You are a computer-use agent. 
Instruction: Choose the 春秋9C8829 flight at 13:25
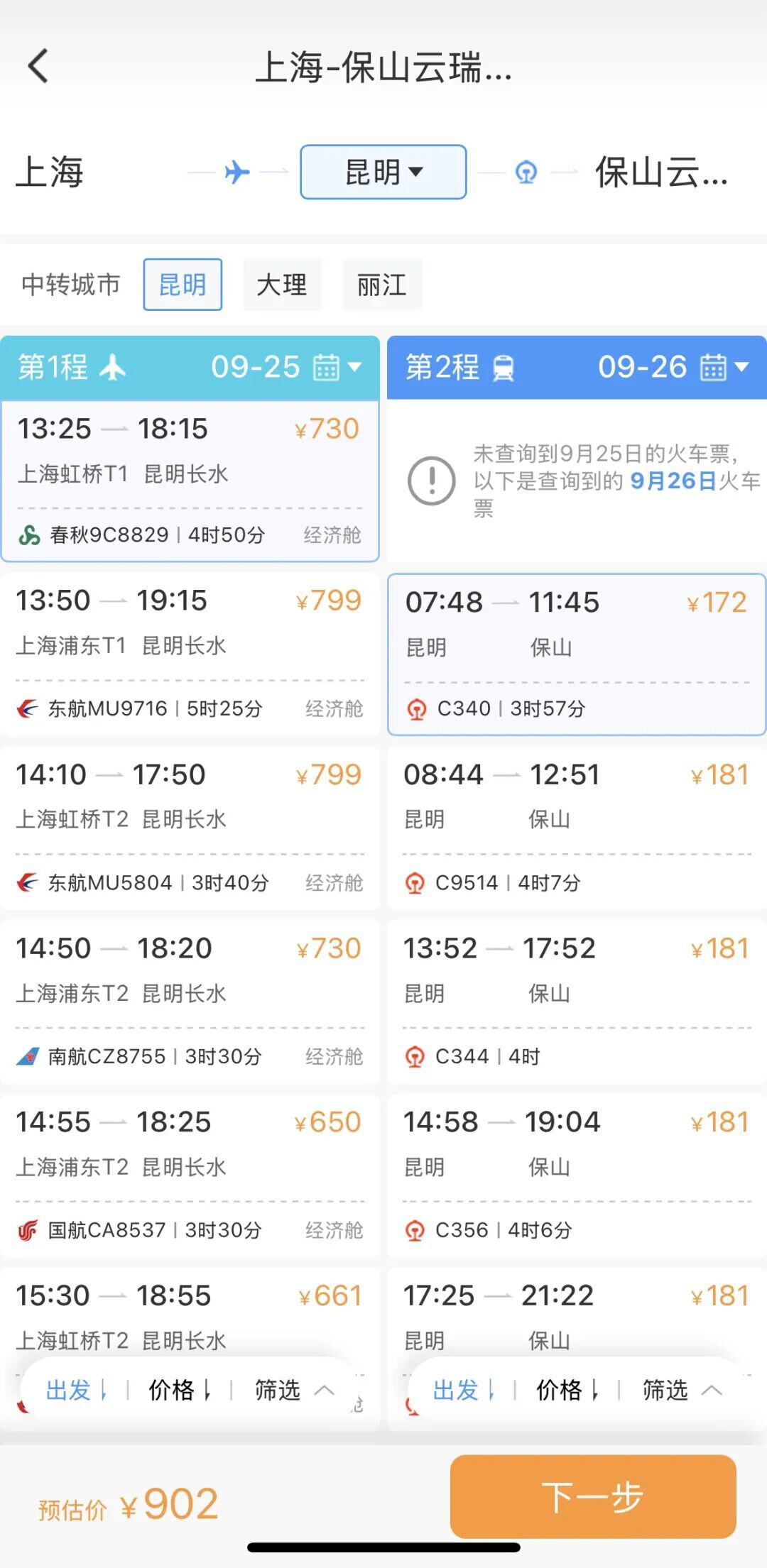[190, 481]
